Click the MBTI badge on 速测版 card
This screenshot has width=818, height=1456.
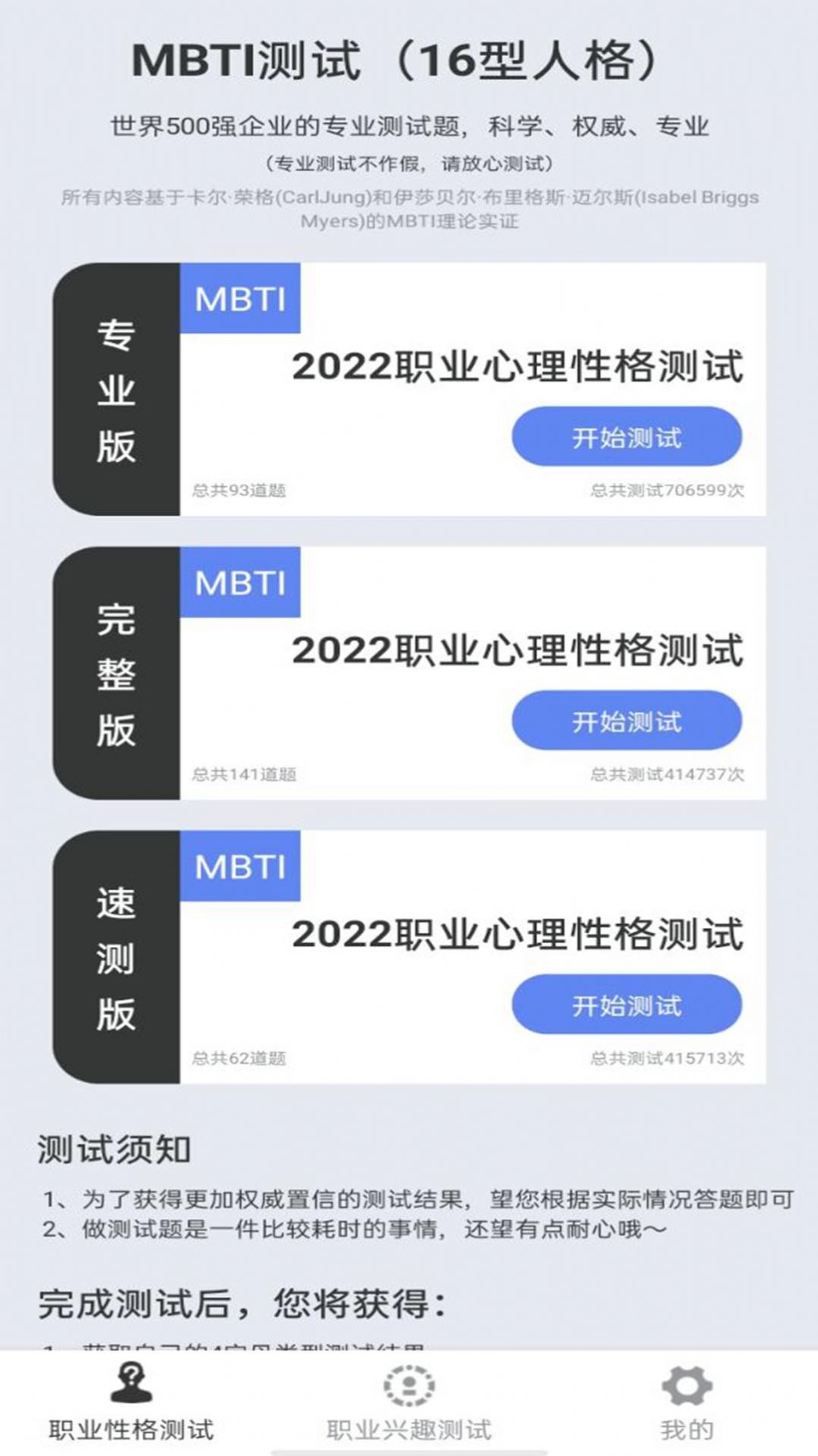[242, 866]
